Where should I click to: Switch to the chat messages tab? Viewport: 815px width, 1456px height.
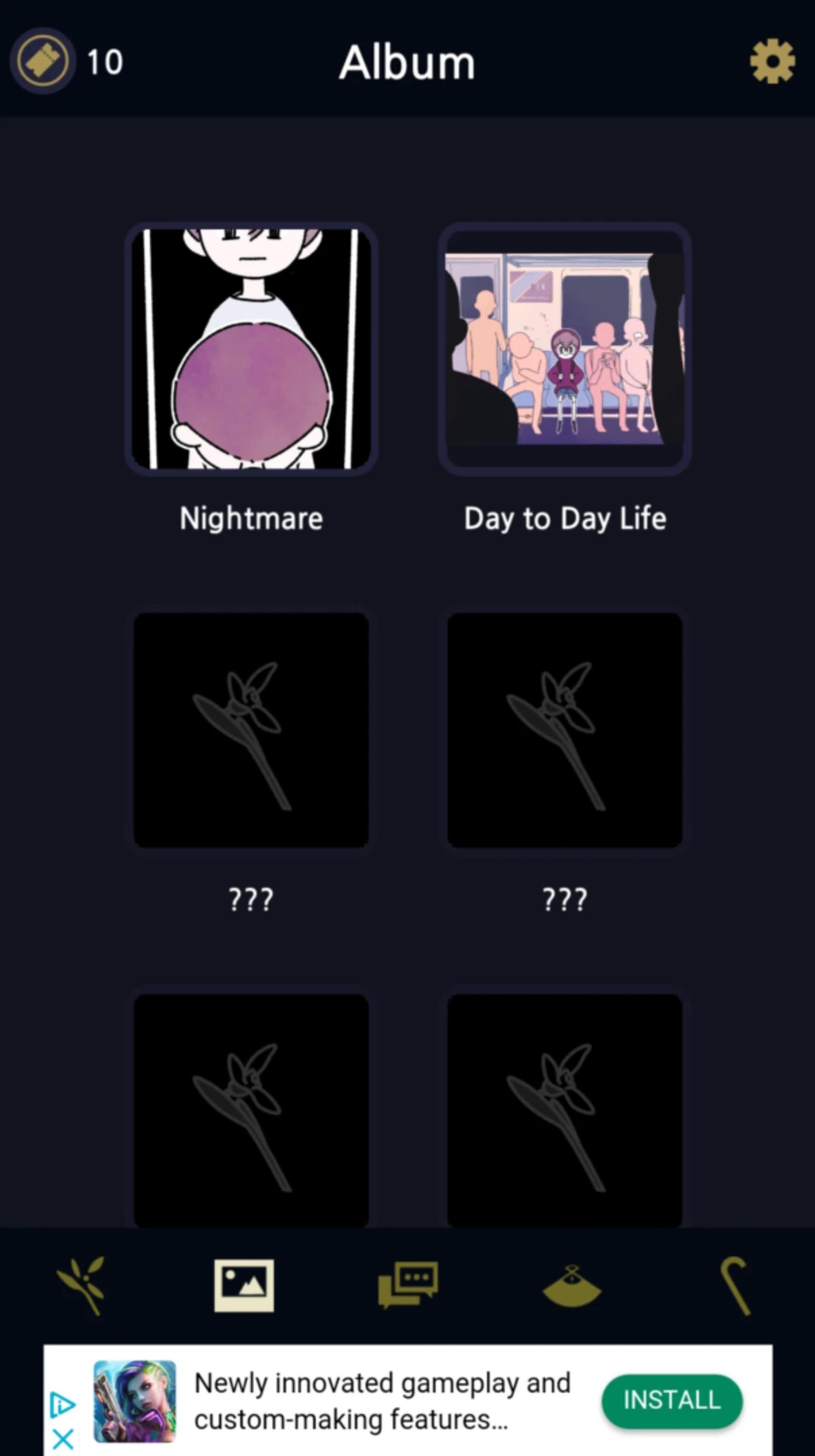coord(407,1285)
